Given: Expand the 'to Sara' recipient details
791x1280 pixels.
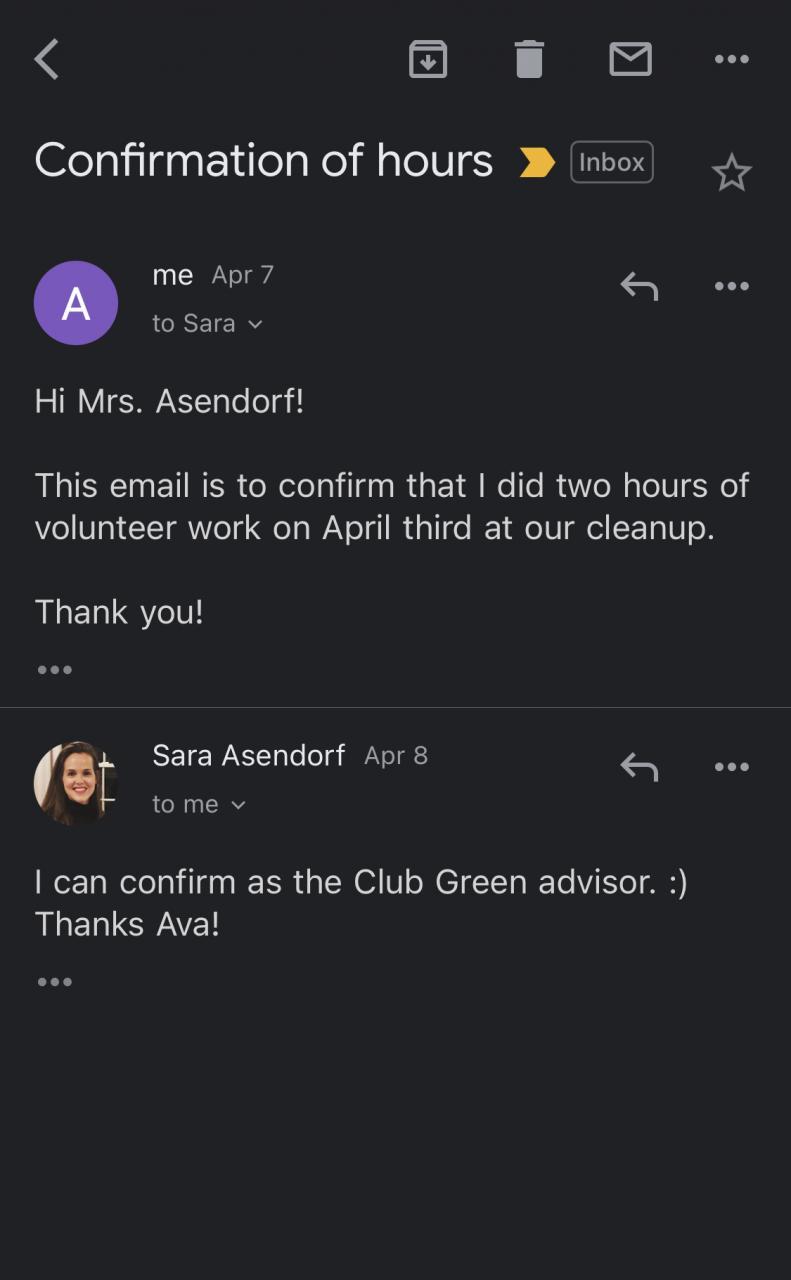Looking at the screenshot, I should coord(207,324).
